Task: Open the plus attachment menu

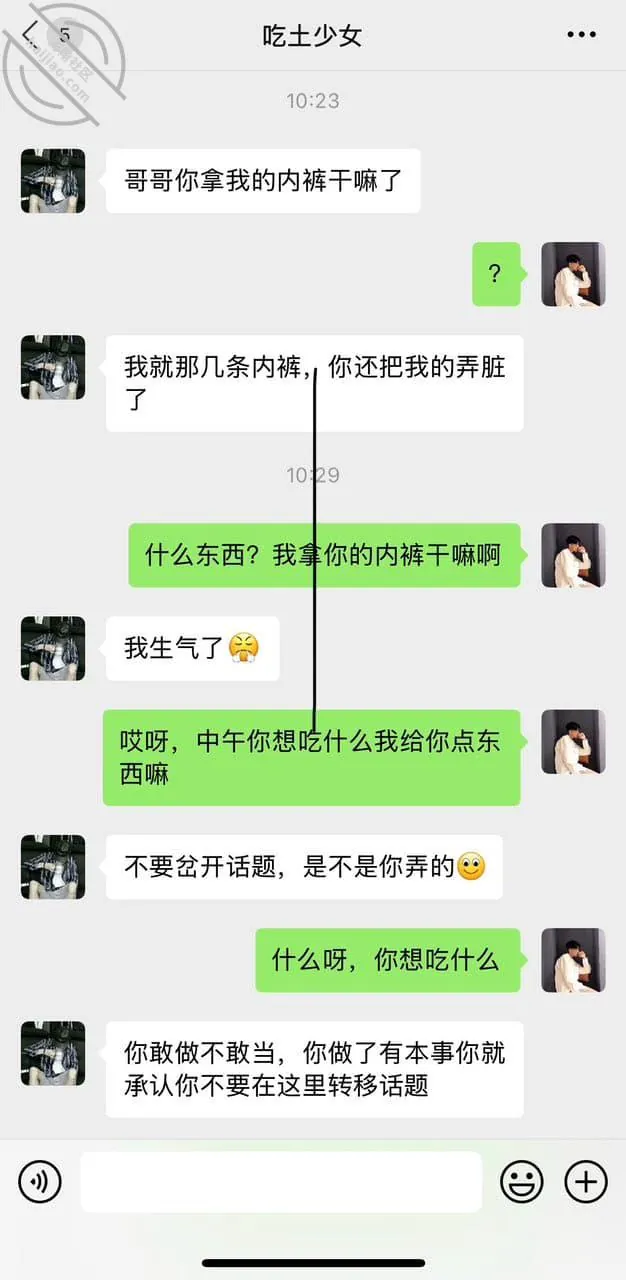Action: (586, 1182)
